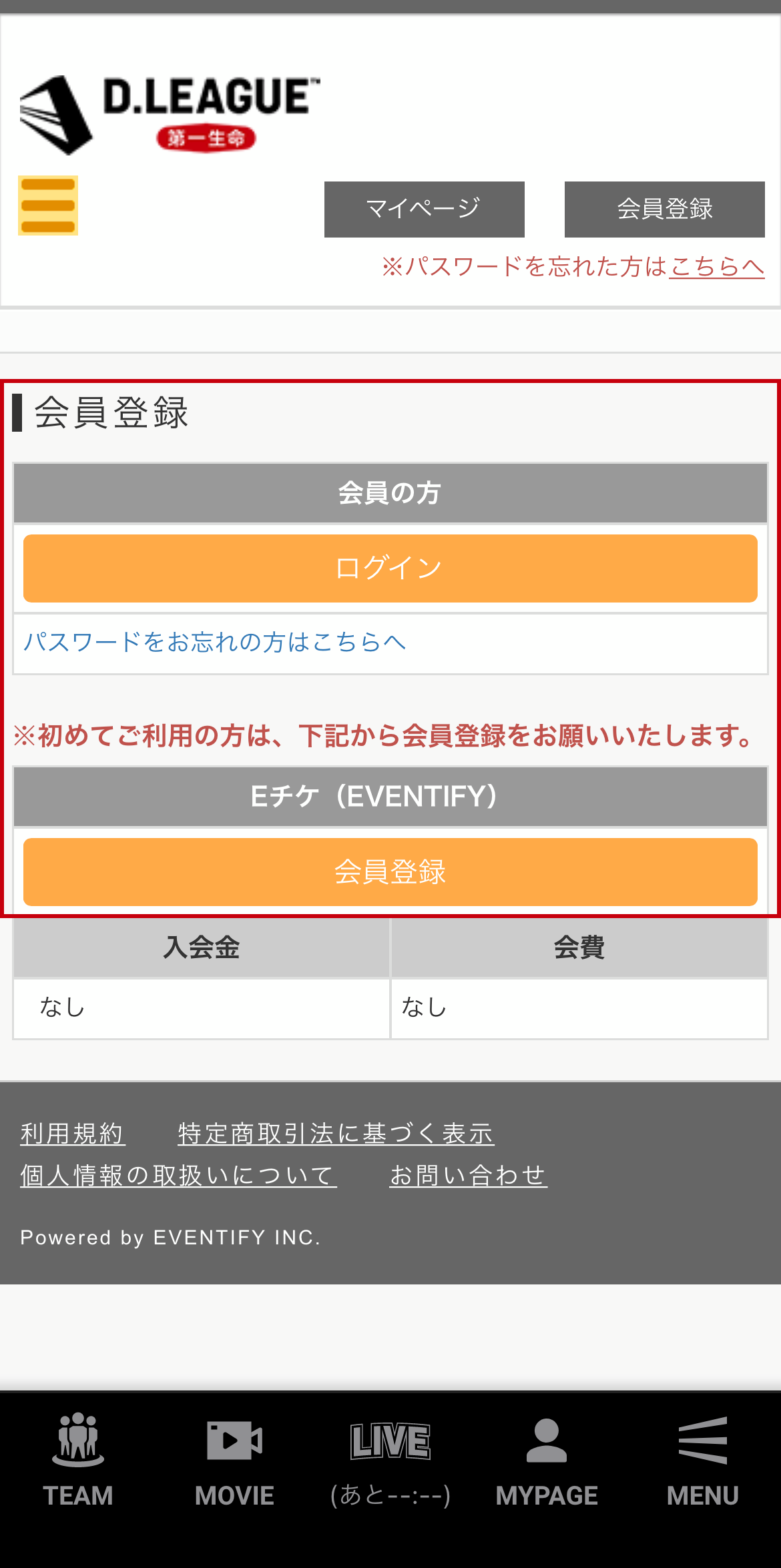Go to the MYPAGE tab

point(547,1460)
